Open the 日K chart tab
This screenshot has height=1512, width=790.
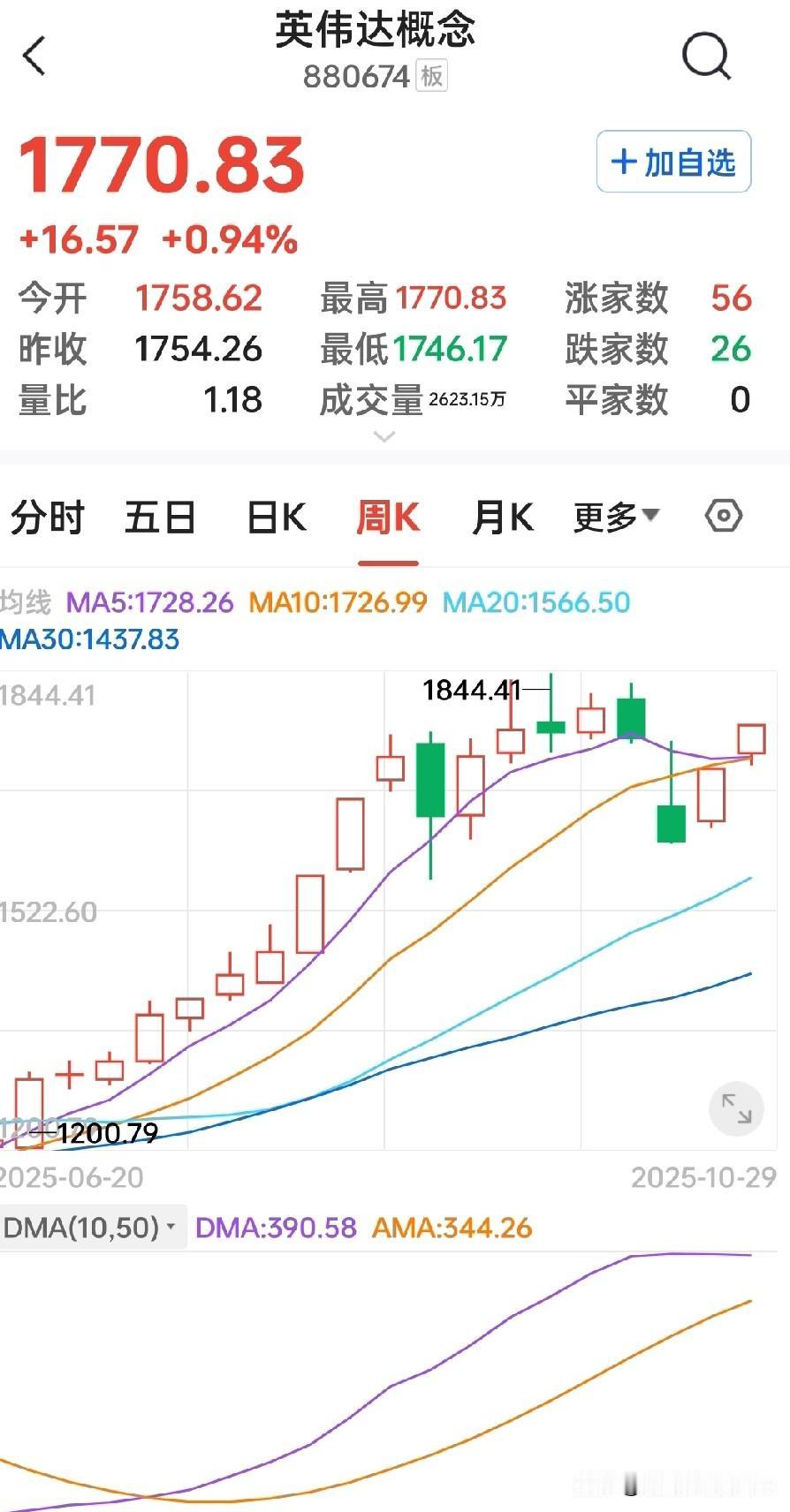274,518
